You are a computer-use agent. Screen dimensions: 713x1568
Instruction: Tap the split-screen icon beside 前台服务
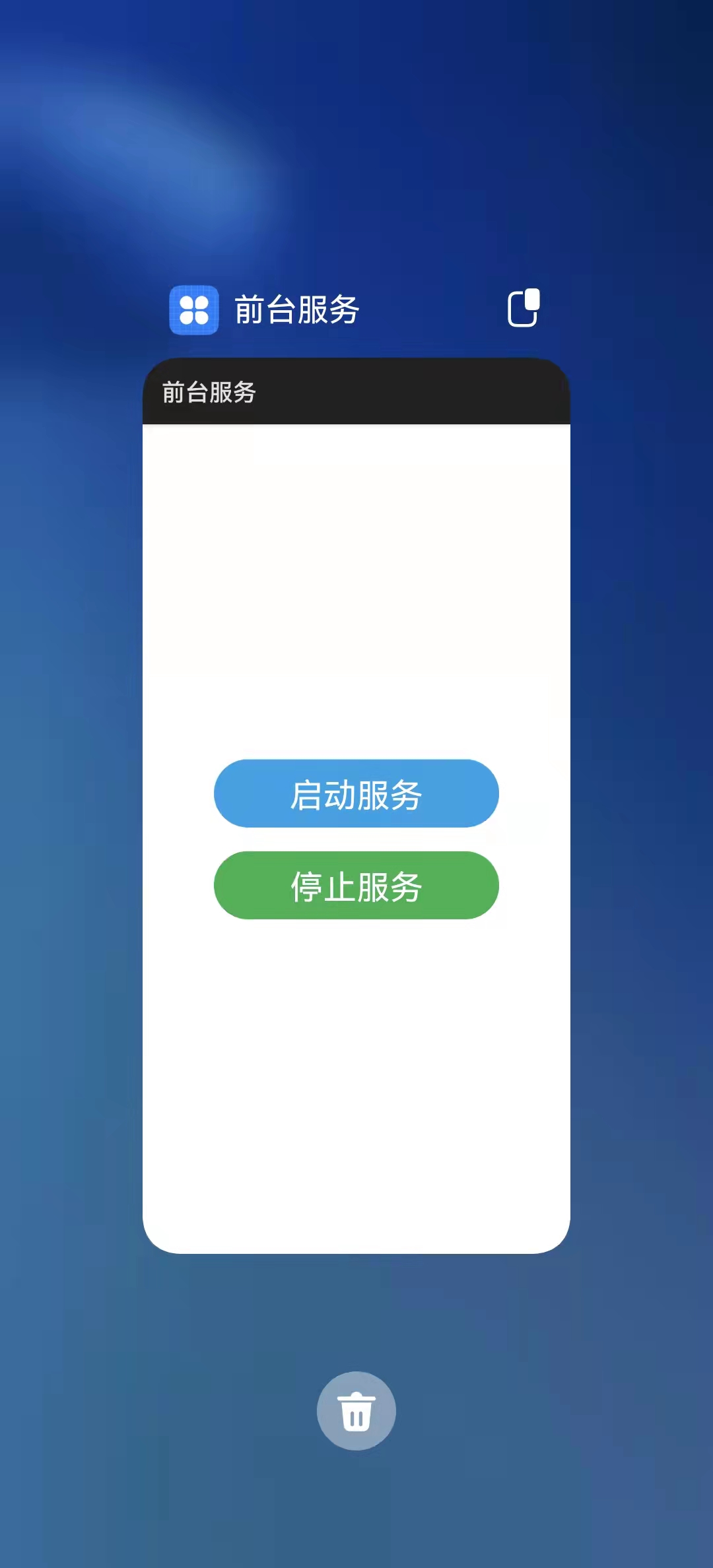click(524, 308)
